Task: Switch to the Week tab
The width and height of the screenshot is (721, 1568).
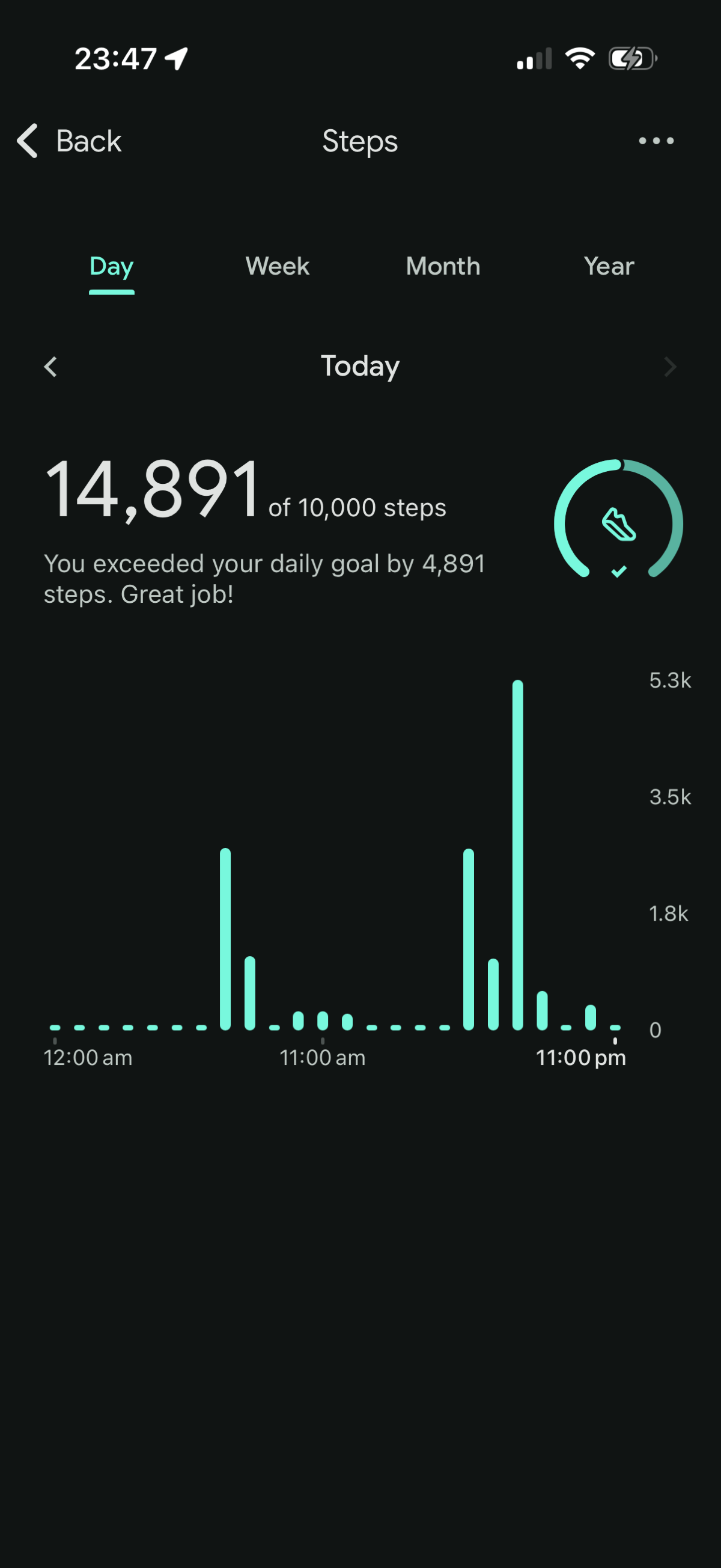Action: pos(278,267)
